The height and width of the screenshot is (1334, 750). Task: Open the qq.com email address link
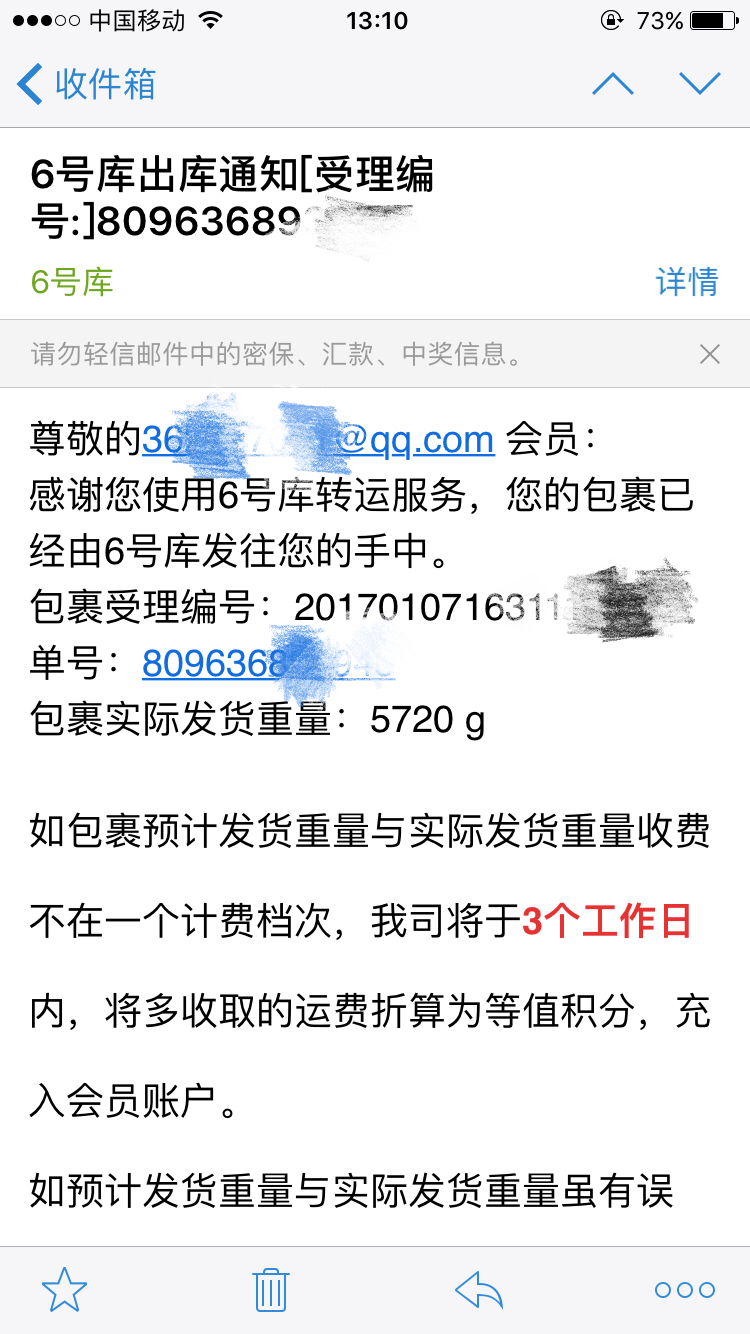point(319,439)
